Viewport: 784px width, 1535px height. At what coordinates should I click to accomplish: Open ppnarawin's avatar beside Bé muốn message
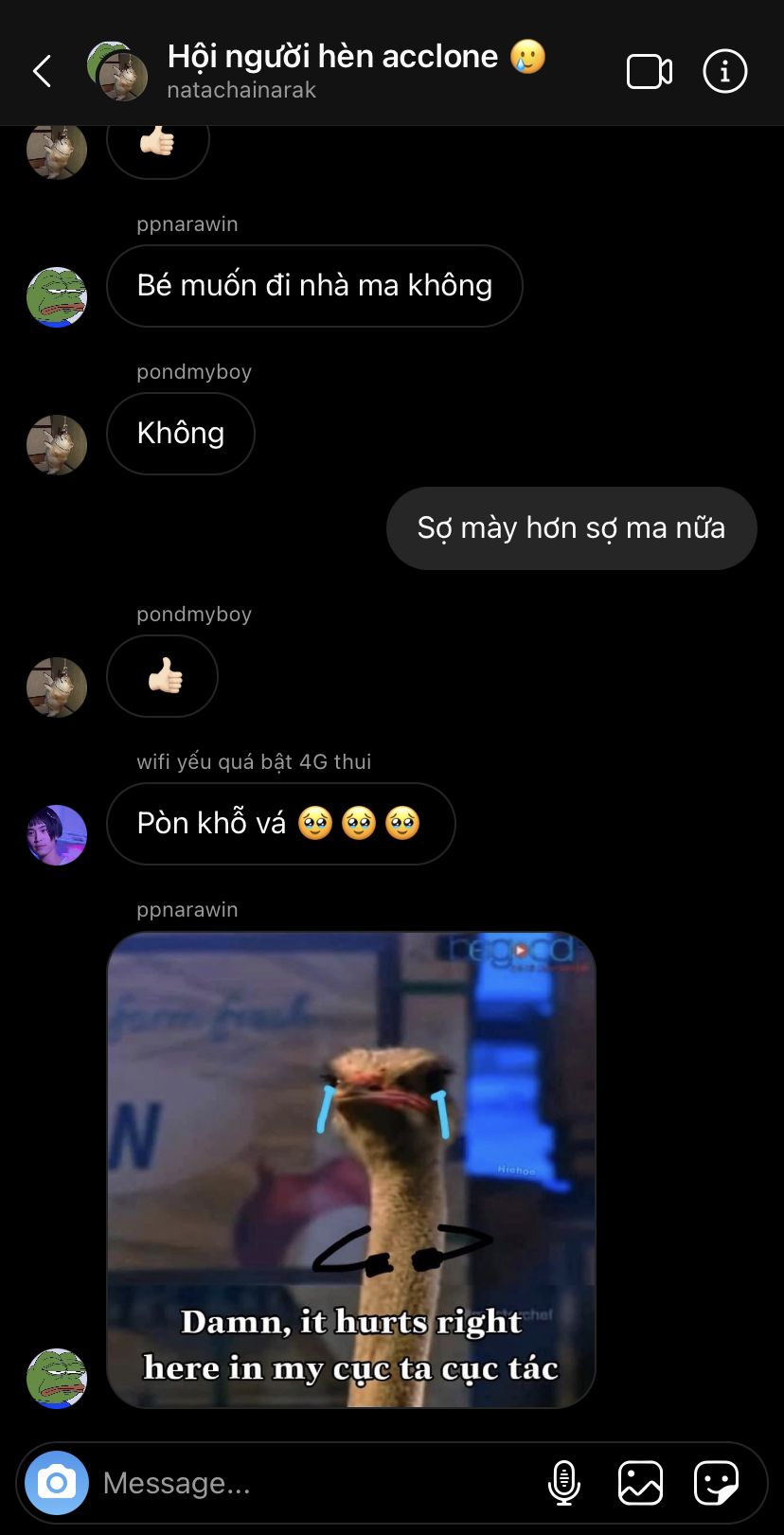[57, 297]
